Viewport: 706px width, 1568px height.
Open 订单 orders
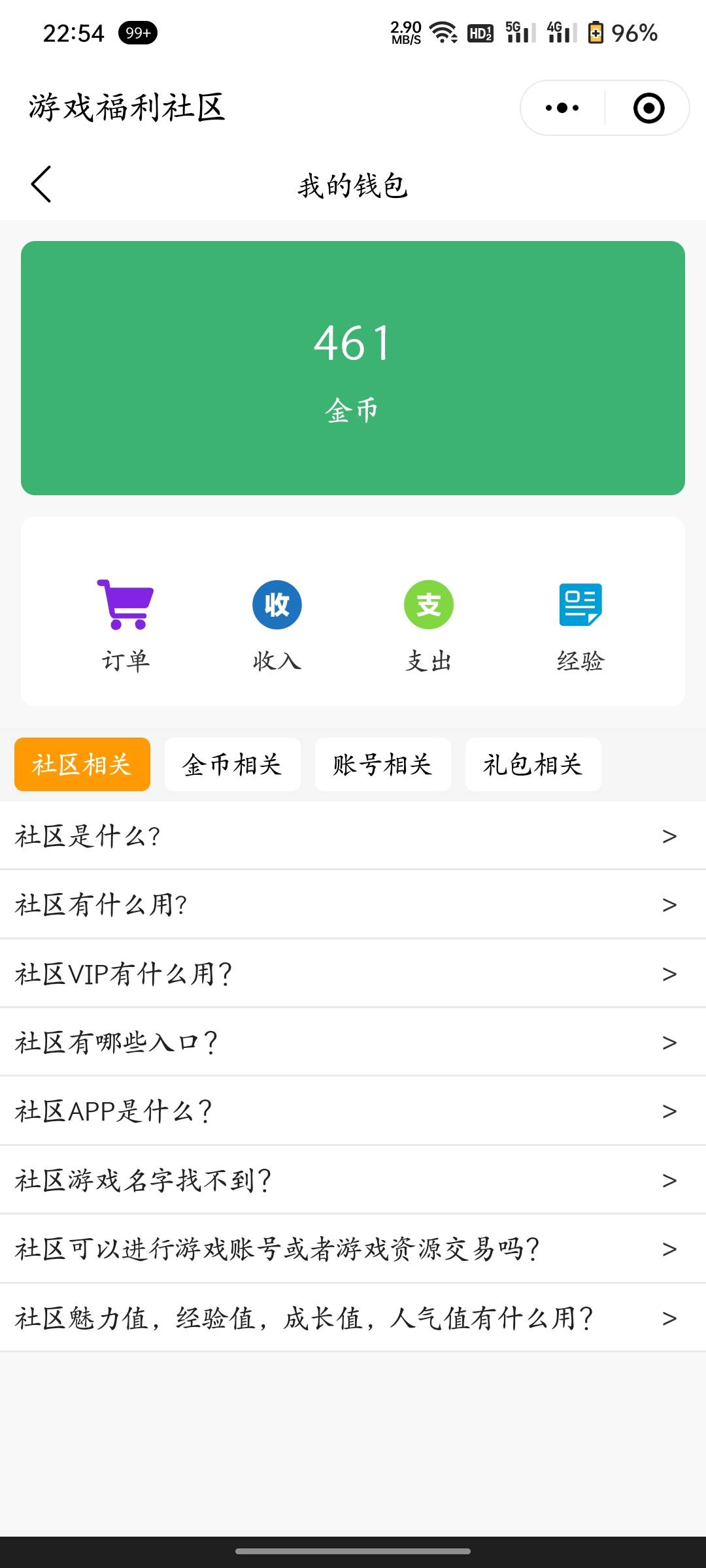[x=126, y=624]
